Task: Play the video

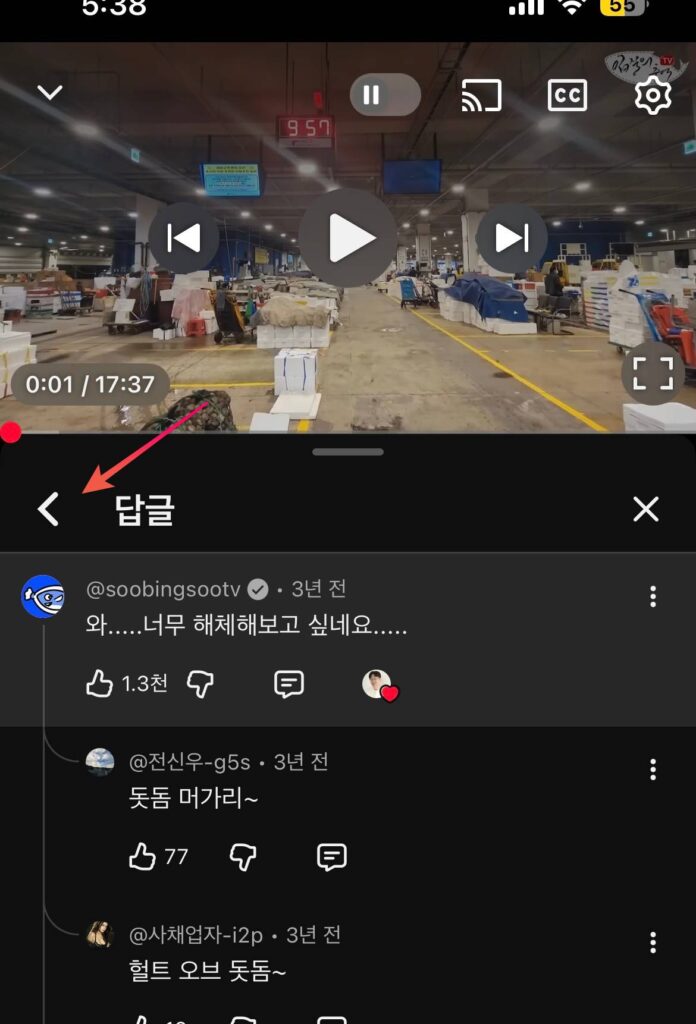Action: [348, 238]
